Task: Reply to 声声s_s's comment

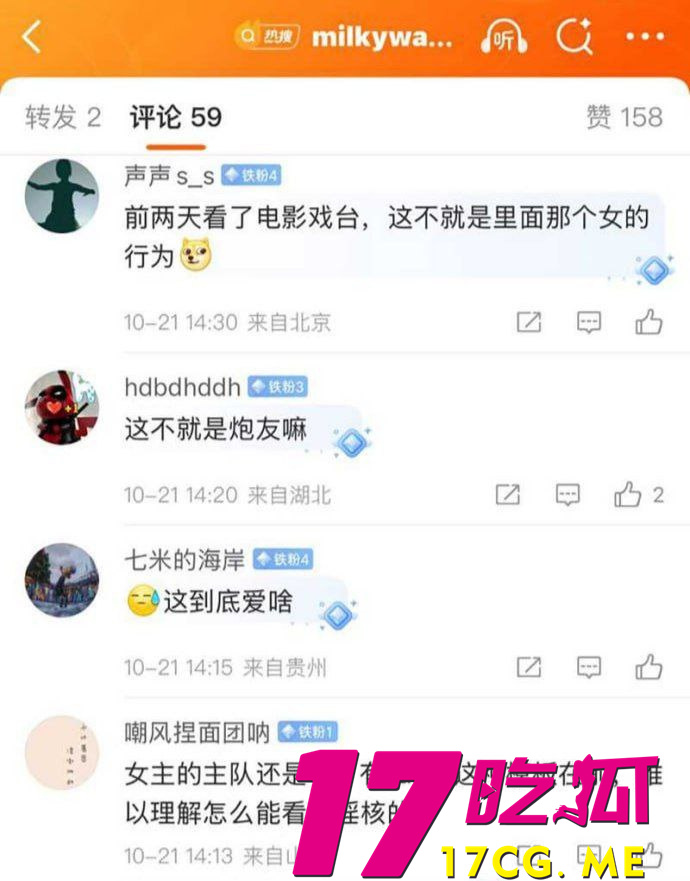Action: click(589, 322)
